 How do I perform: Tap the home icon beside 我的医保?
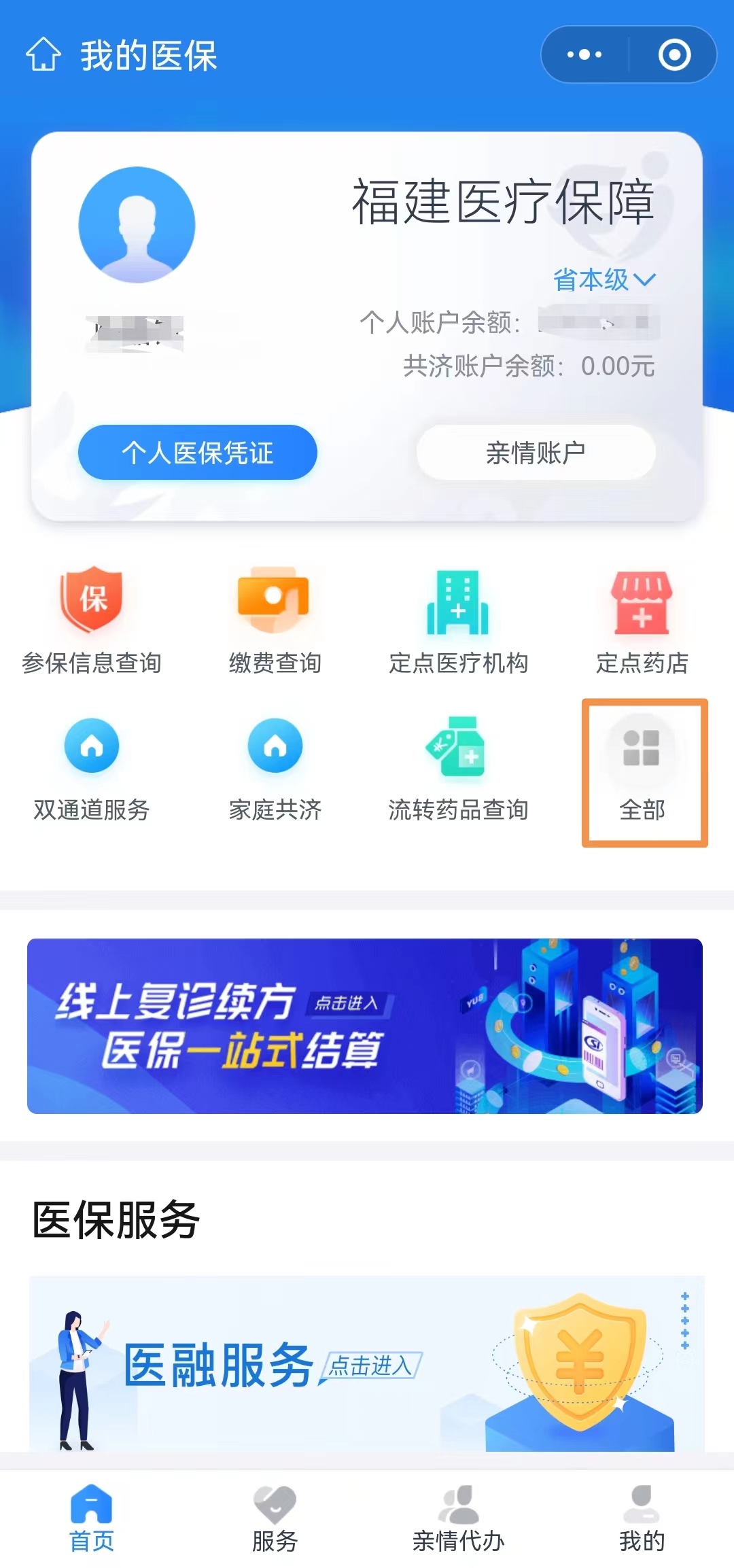coord(43,54)
